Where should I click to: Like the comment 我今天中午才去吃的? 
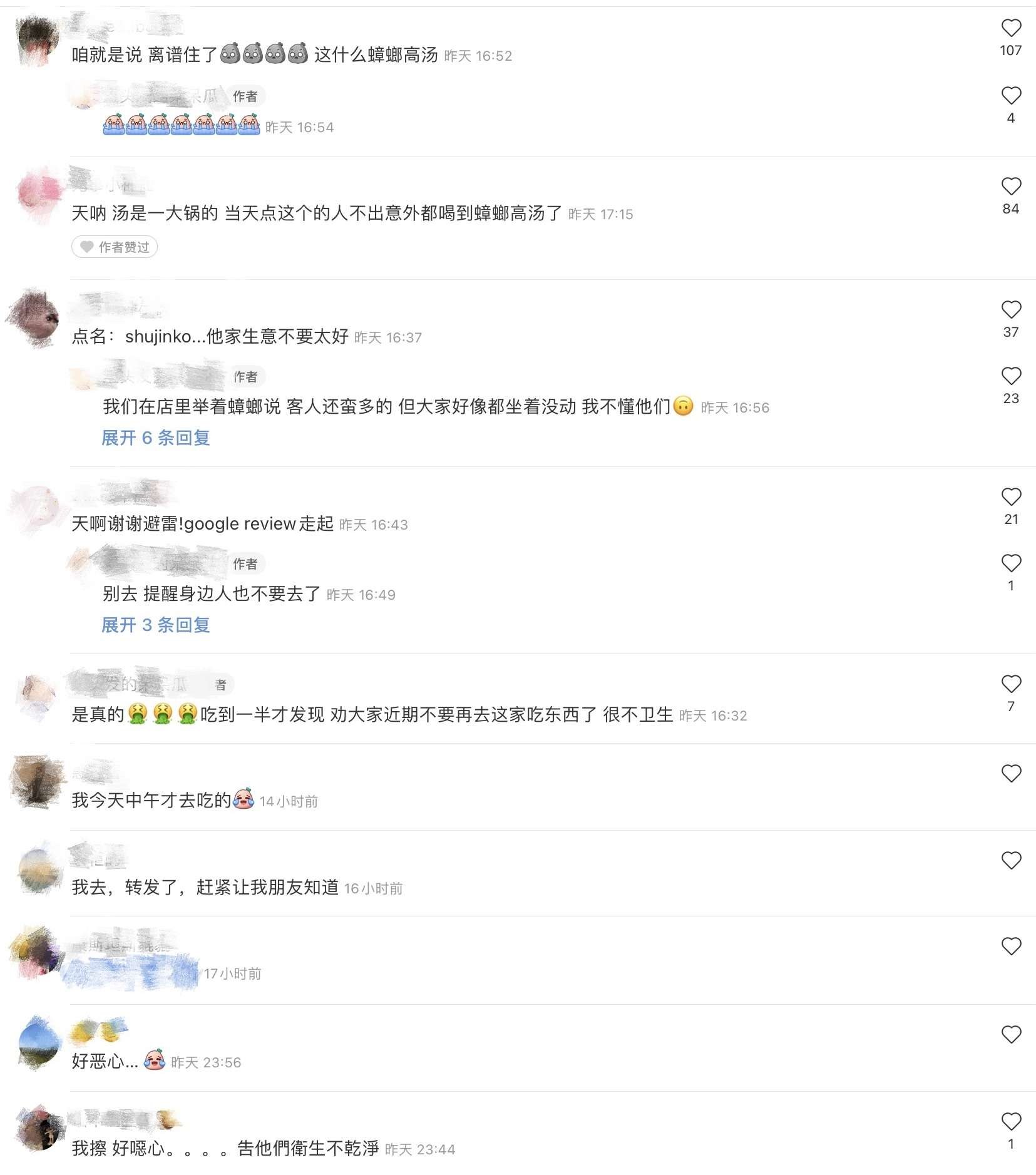(1011, 774)
